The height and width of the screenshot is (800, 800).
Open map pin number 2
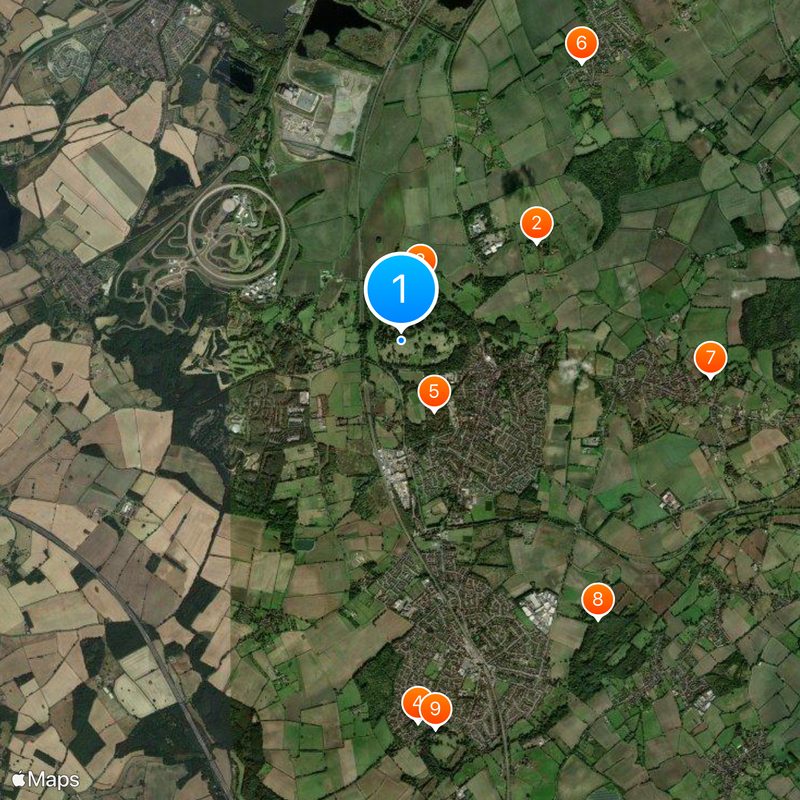pyautogui.click(x=537, y=224)
